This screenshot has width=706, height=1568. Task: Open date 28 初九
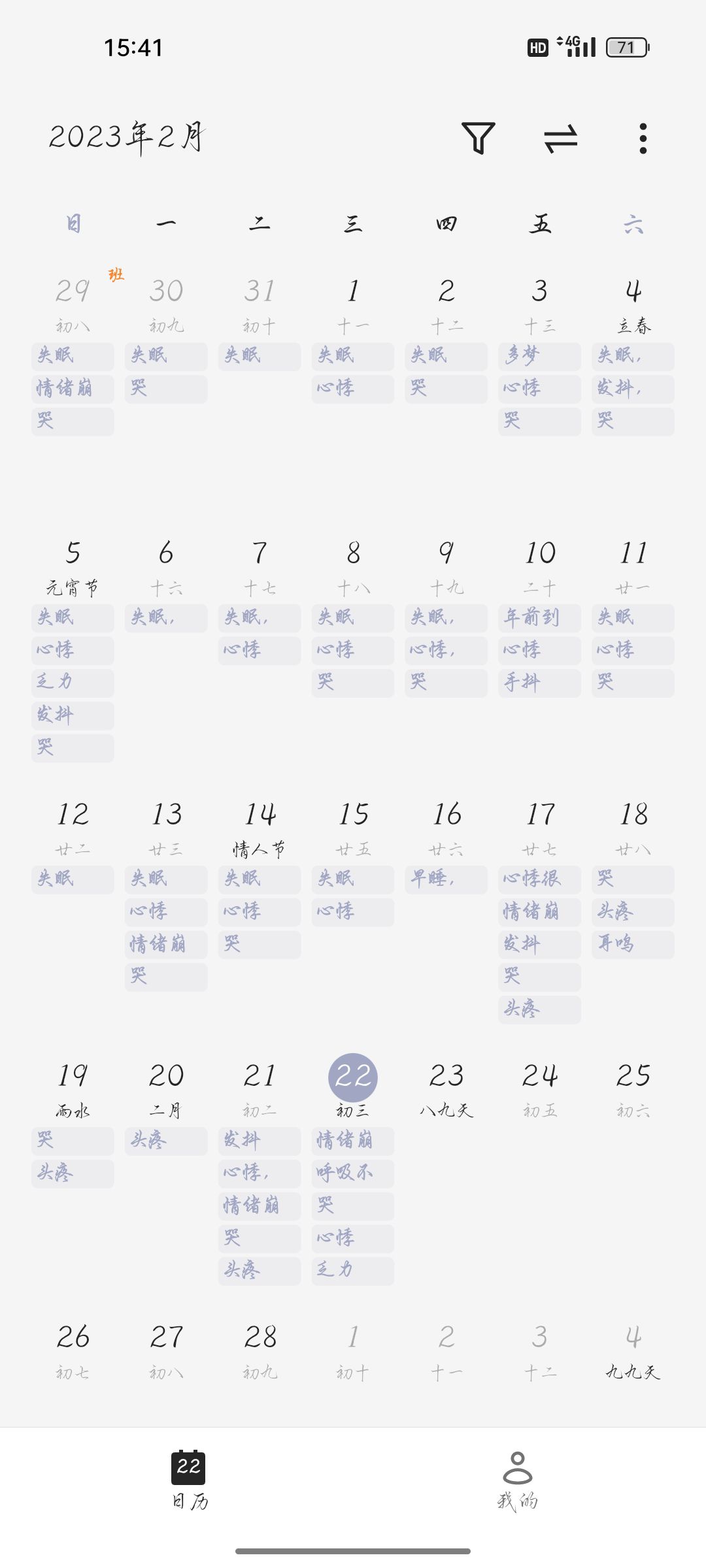[260, 1351]
